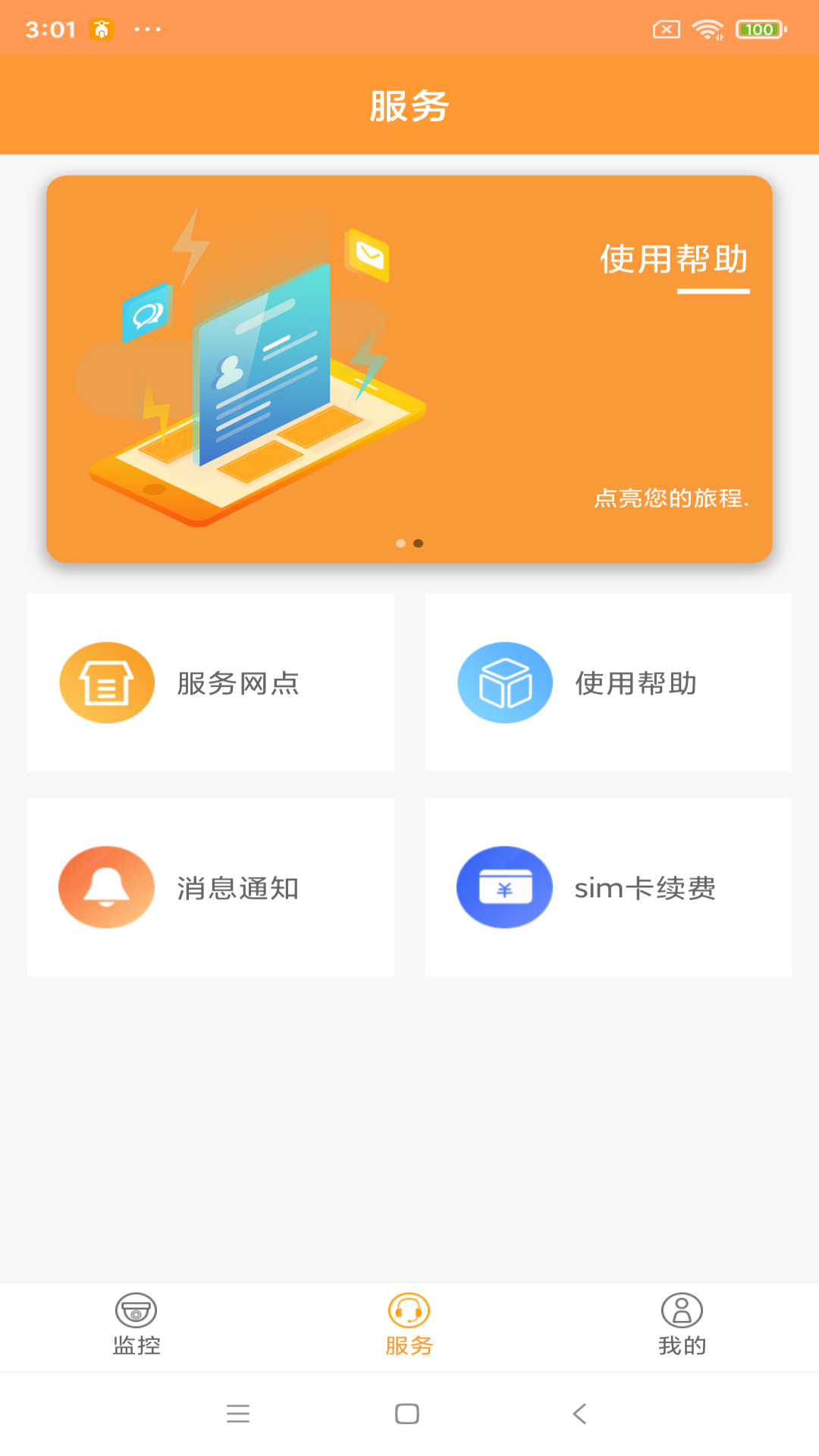Tap the 点亮您的旅程 banner text

click(673, 498)
